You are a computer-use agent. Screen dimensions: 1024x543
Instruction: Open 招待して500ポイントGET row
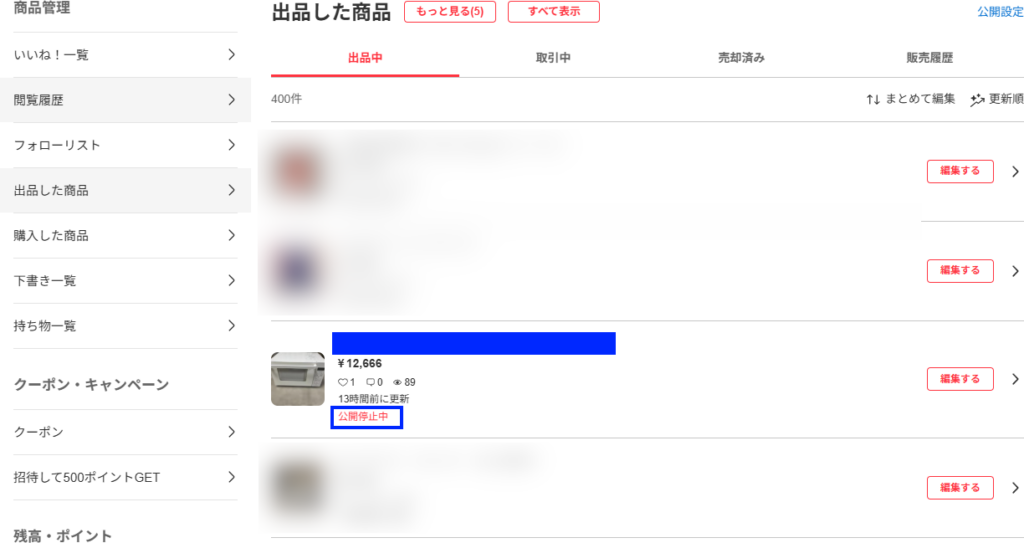pyautogui.click(x=124, y=477)
